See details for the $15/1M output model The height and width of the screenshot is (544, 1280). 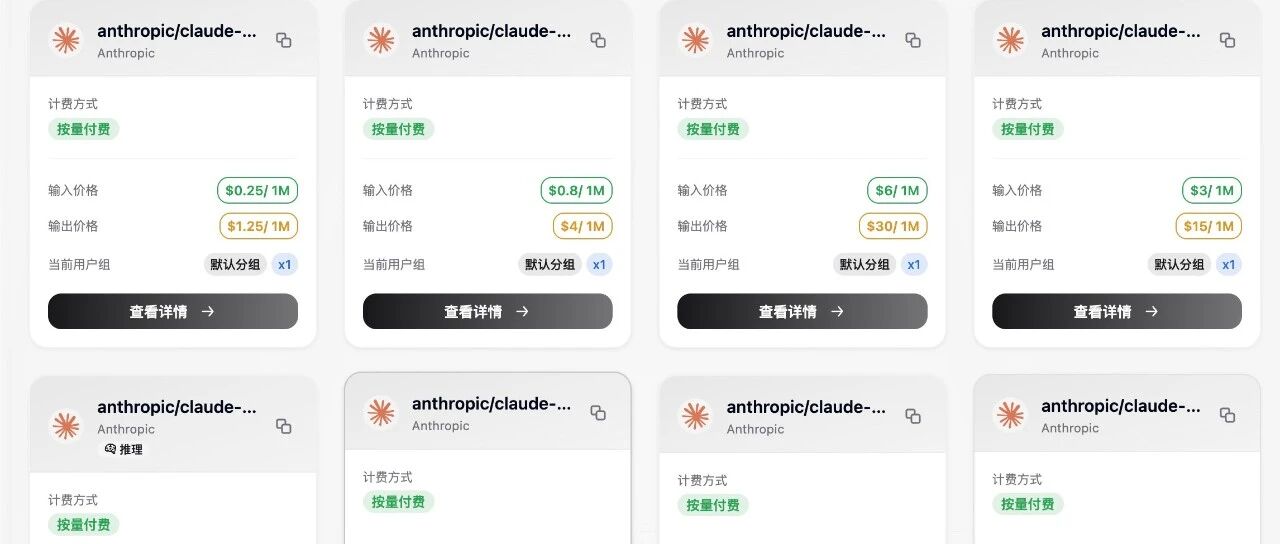coord(1117,311)
